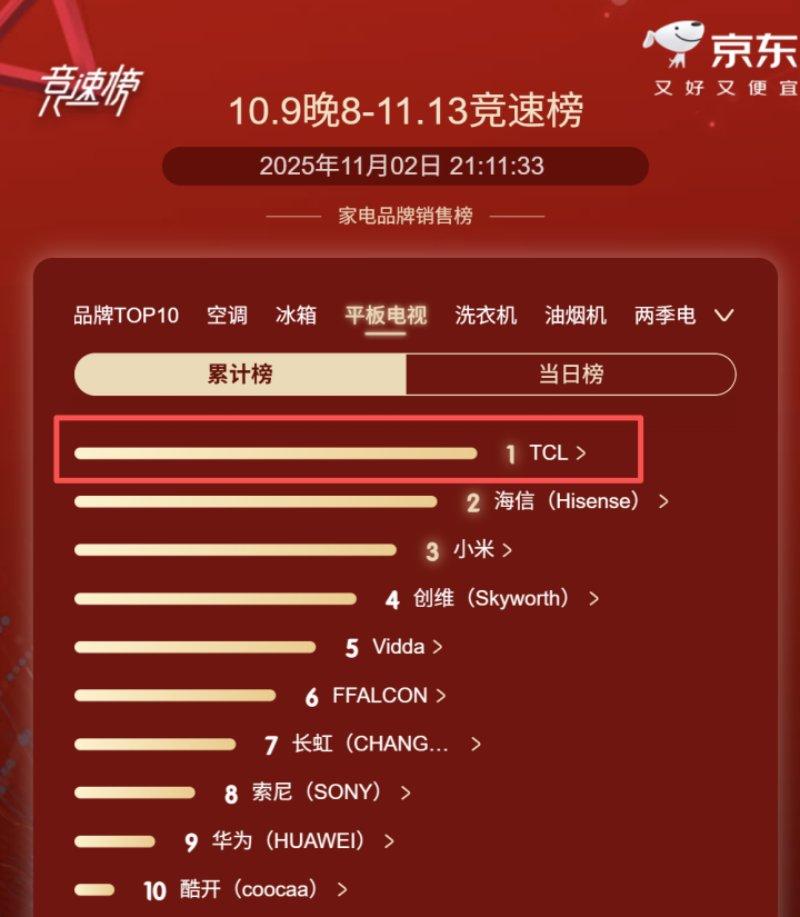View 索尼 (SONY) brand page
This screenshot has height=917, width=800.
317,792
